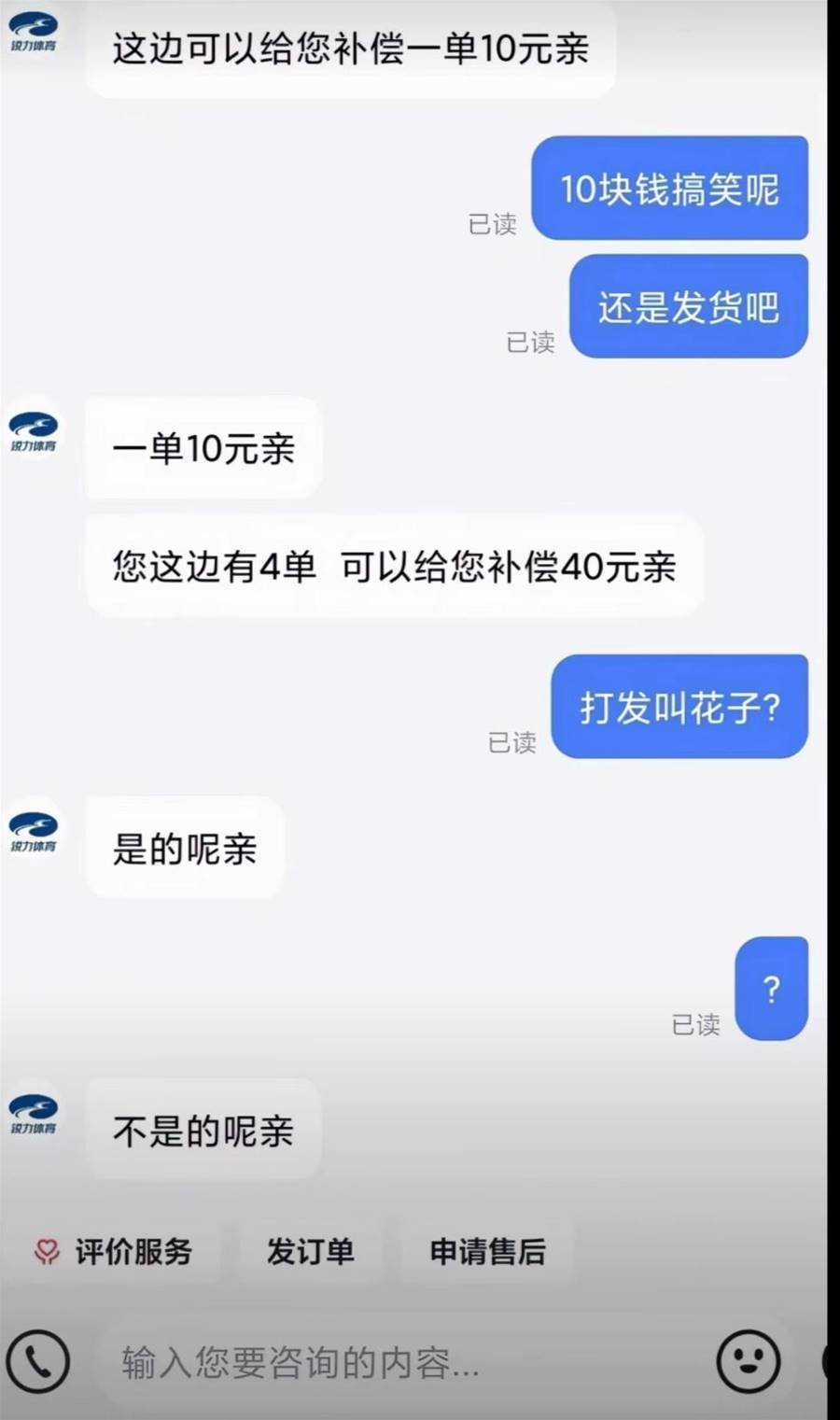Select the 发订单 chip
840x1420 pixels.
pos(310,1252)
